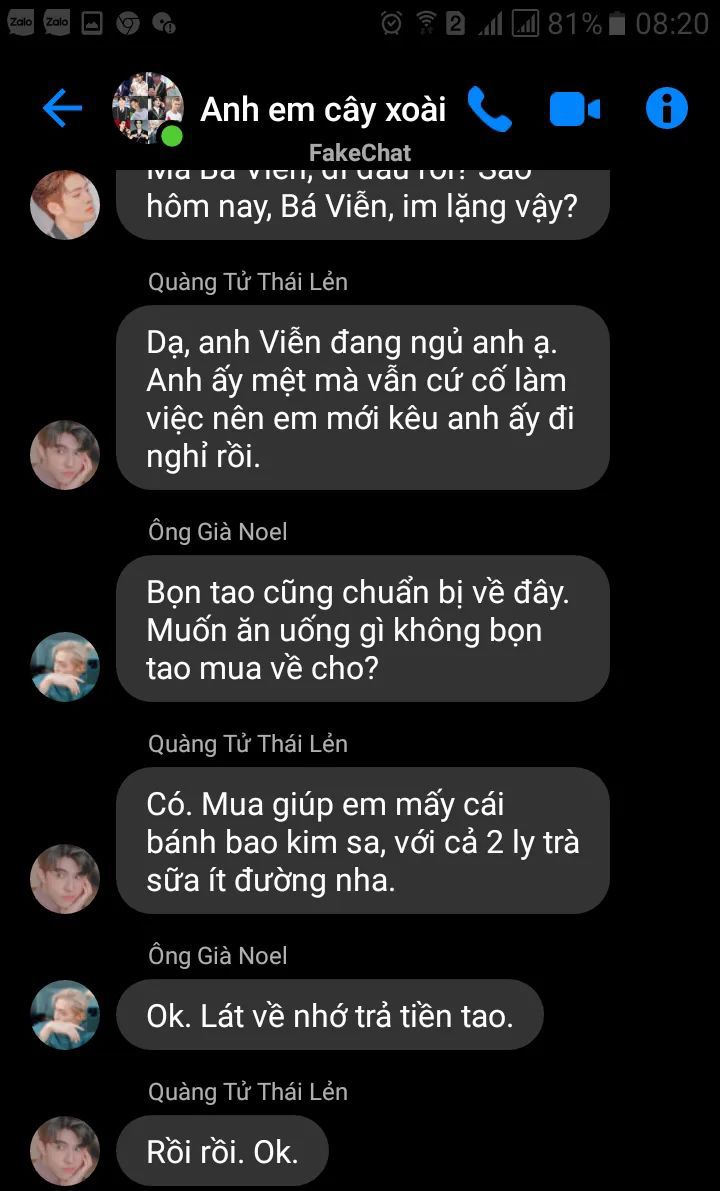Open the conversation info icon
This screenshot has height=1191, width=720.
click(666, 108)
